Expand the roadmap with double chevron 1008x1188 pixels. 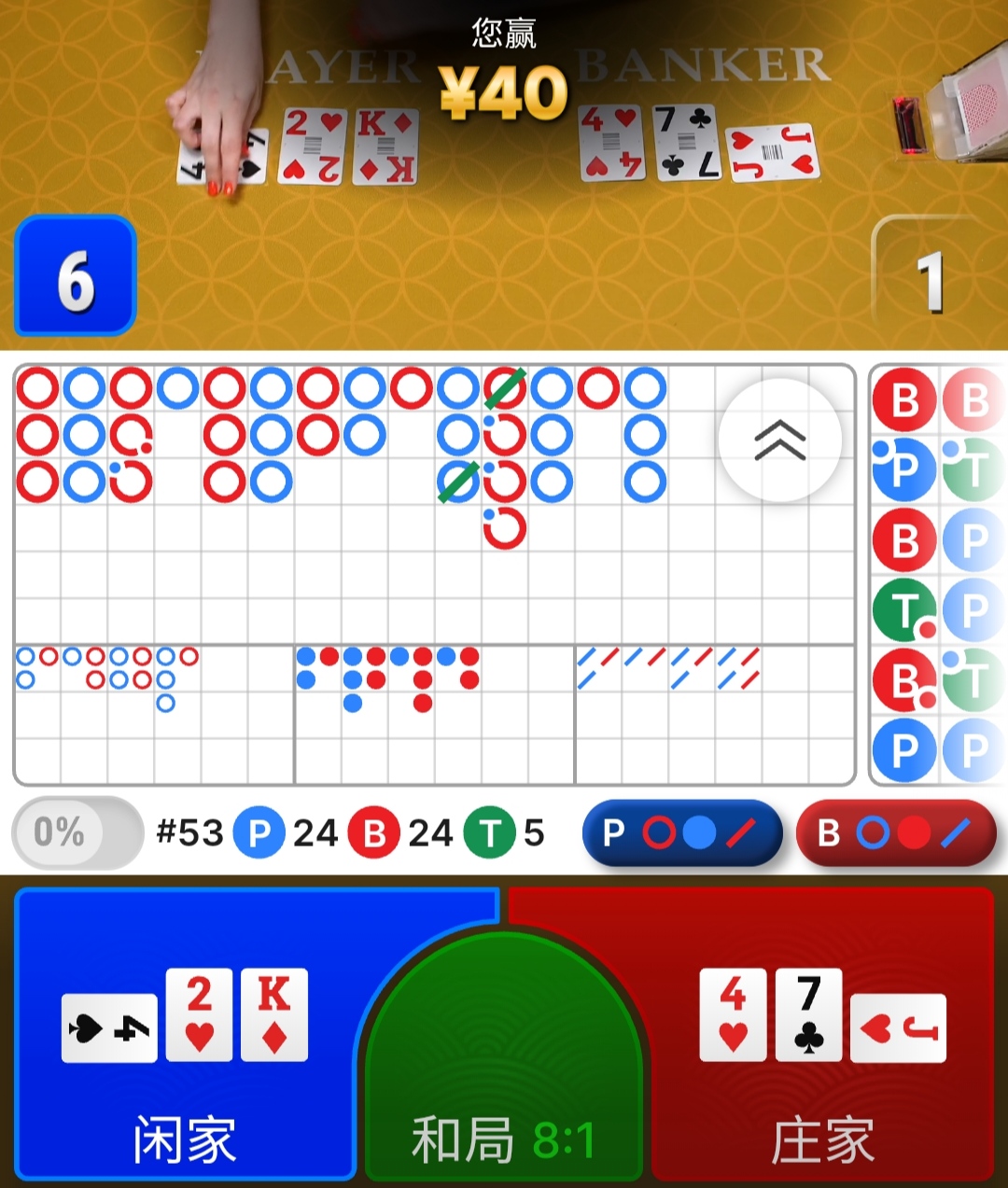(x=780, y=440)
